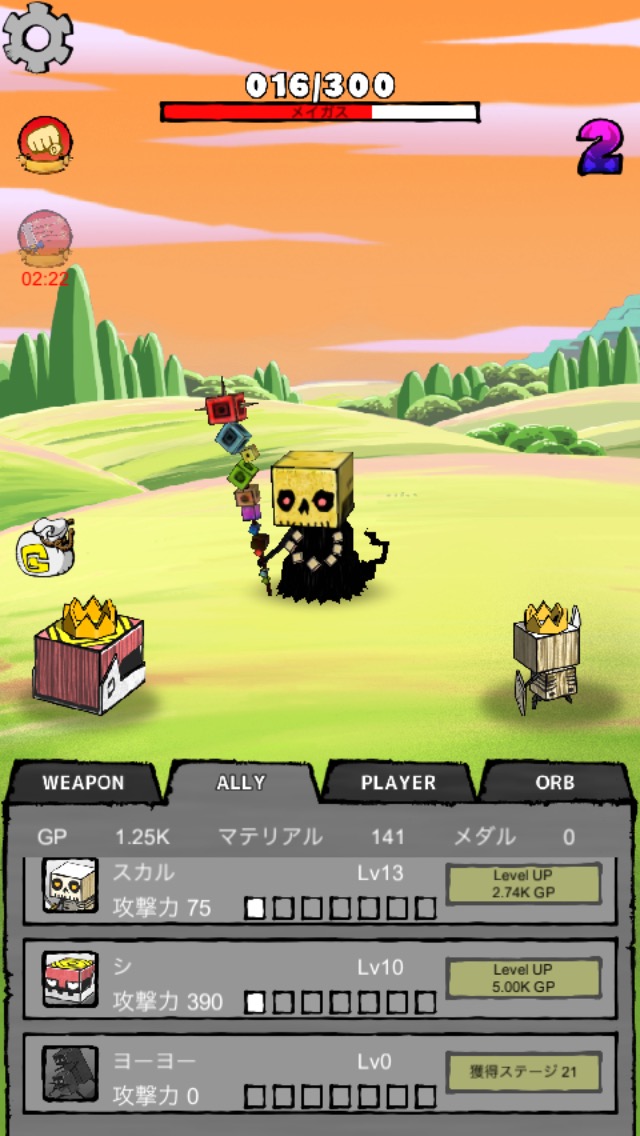Open the シ ally portrait

71,980
